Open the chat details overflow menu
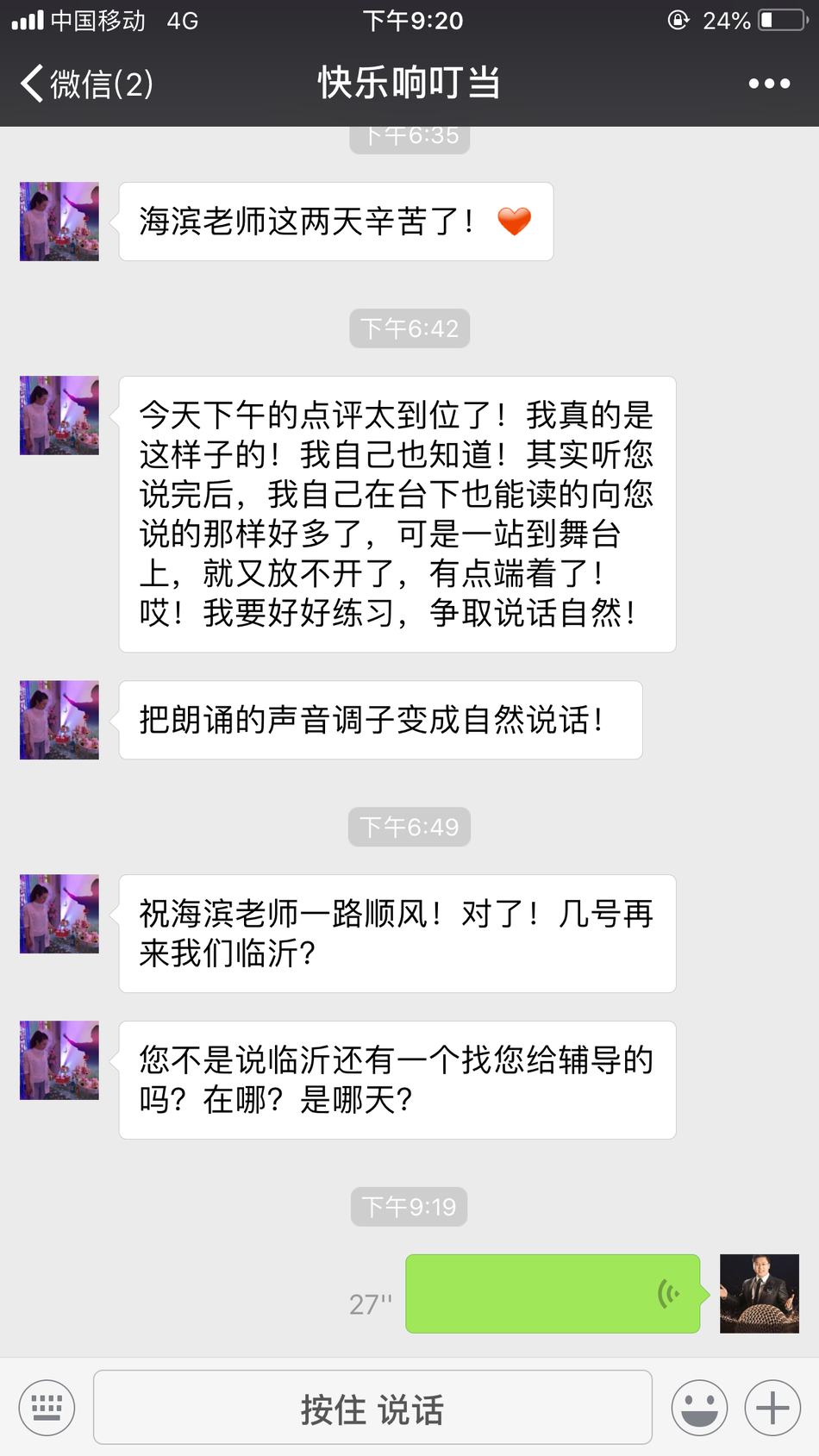The width and height of the screenshot is (819, 1456). [x=768, y=84]
